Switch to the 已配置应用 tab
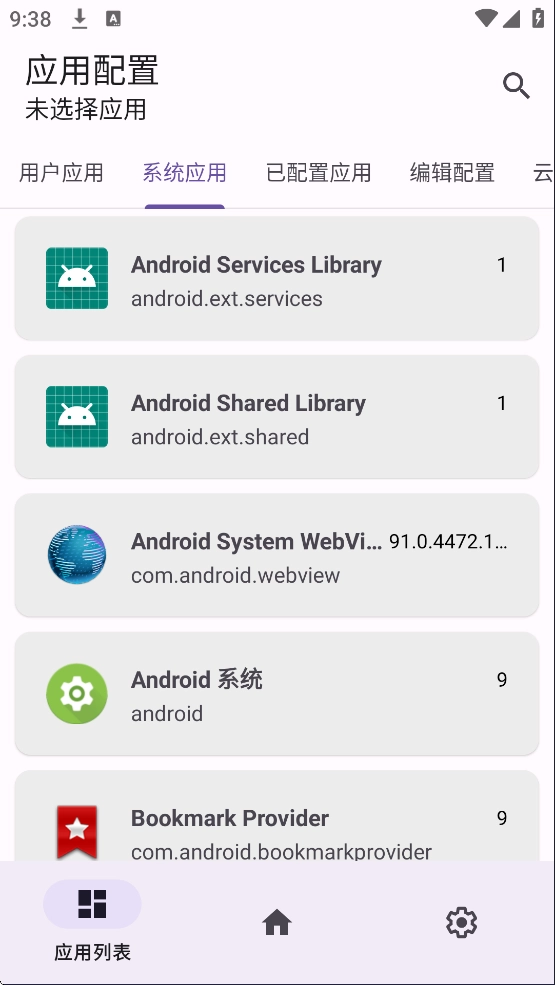555x985 pixels. tap(319, 173)
